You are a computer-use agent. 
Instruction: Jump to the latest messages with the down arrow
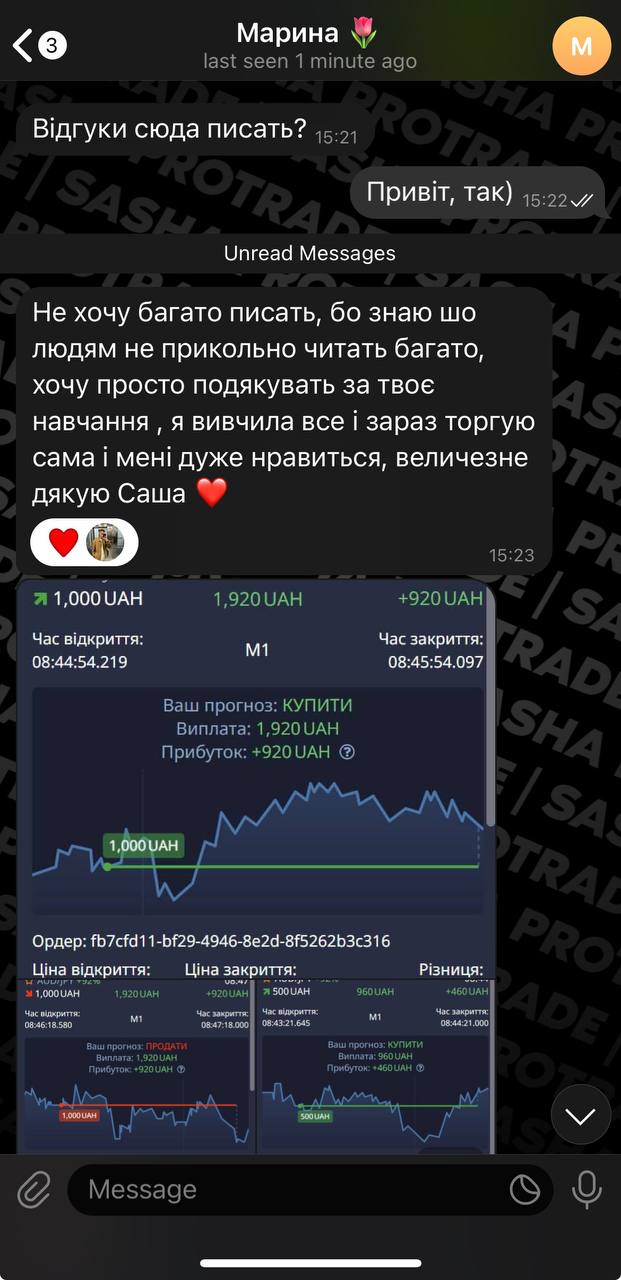(x=580, y=1115)
